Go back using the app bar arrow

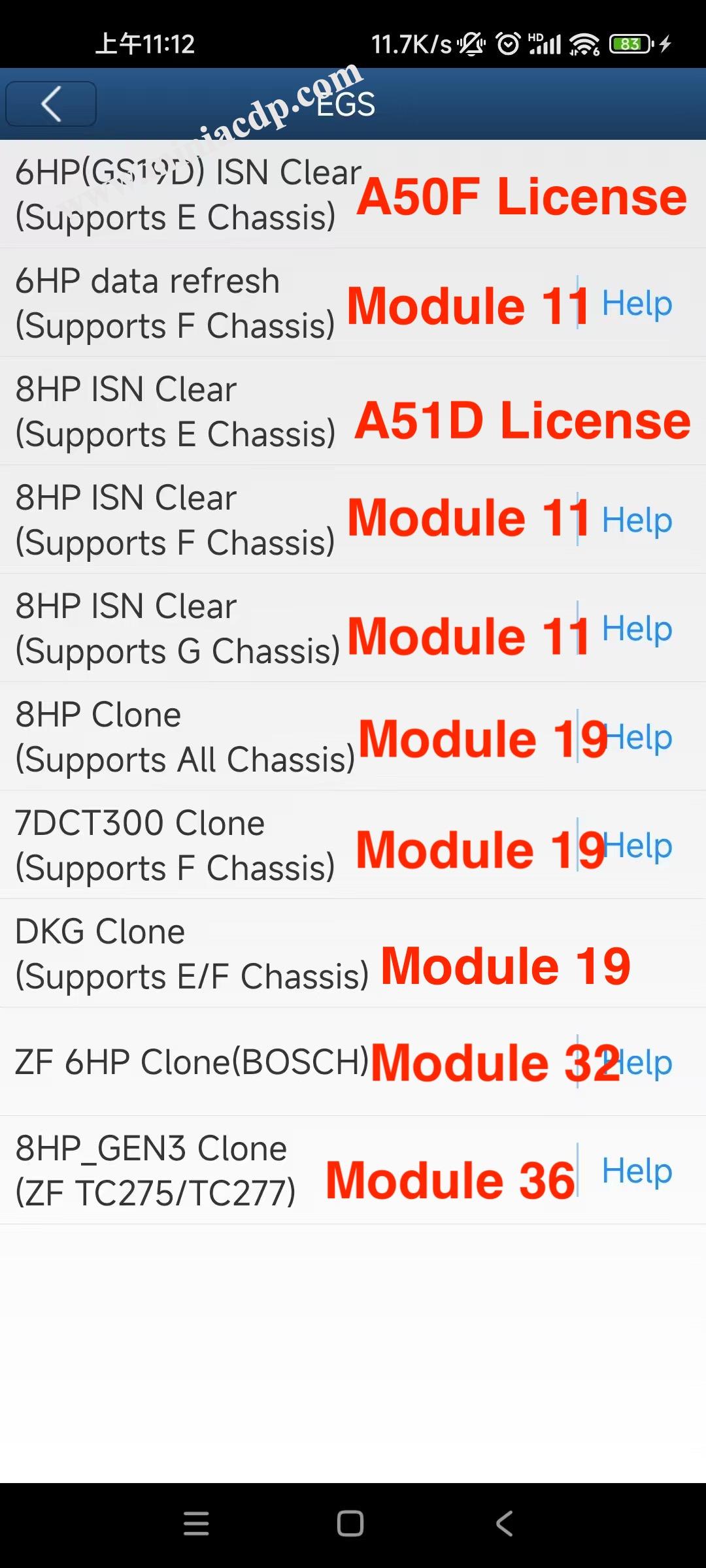point(51,104)
